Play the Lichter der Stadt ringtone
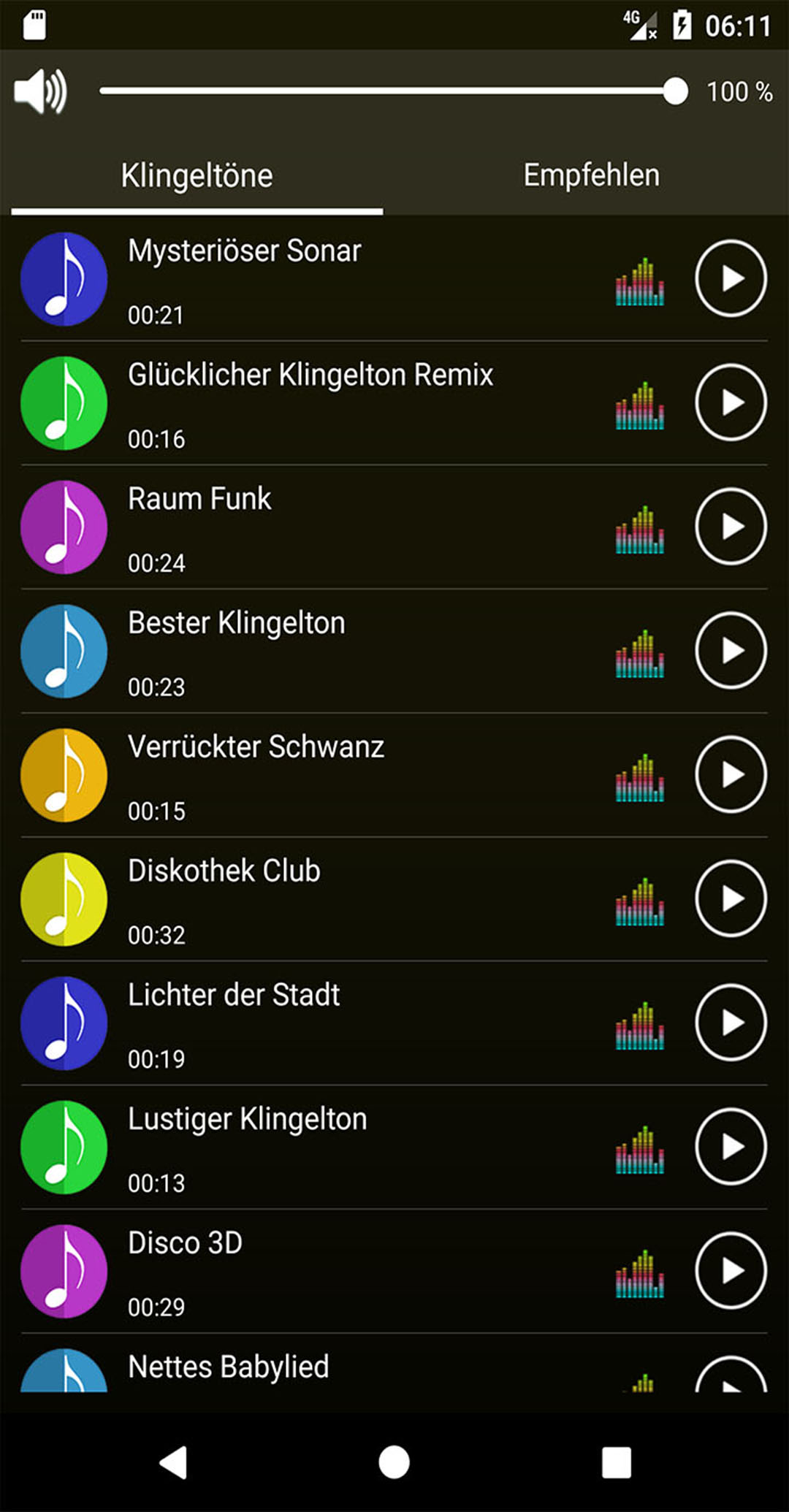Screen dimensions: 789x1512 click(731, 1023)
